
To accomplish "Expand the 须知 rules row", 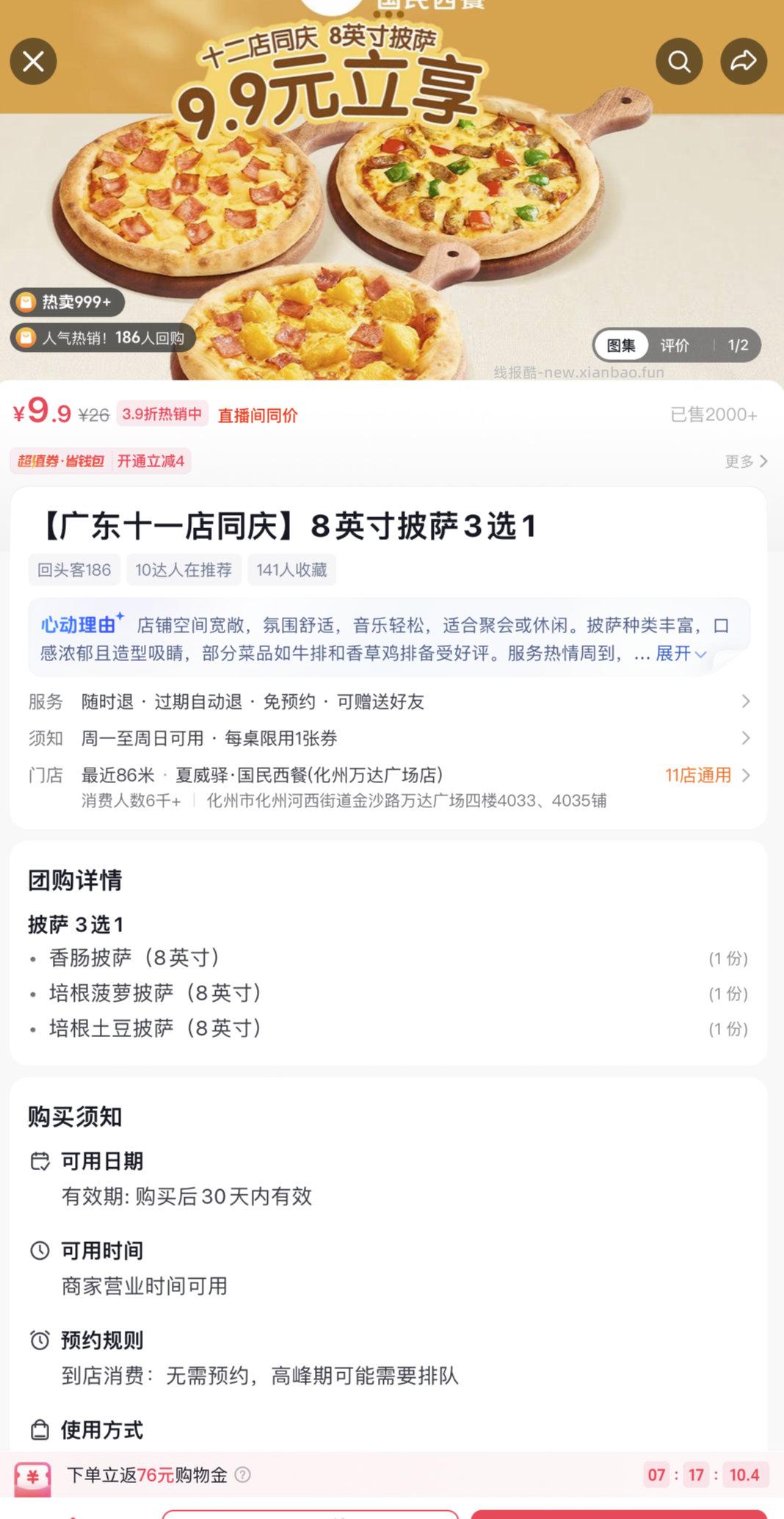I will (747, 739).
